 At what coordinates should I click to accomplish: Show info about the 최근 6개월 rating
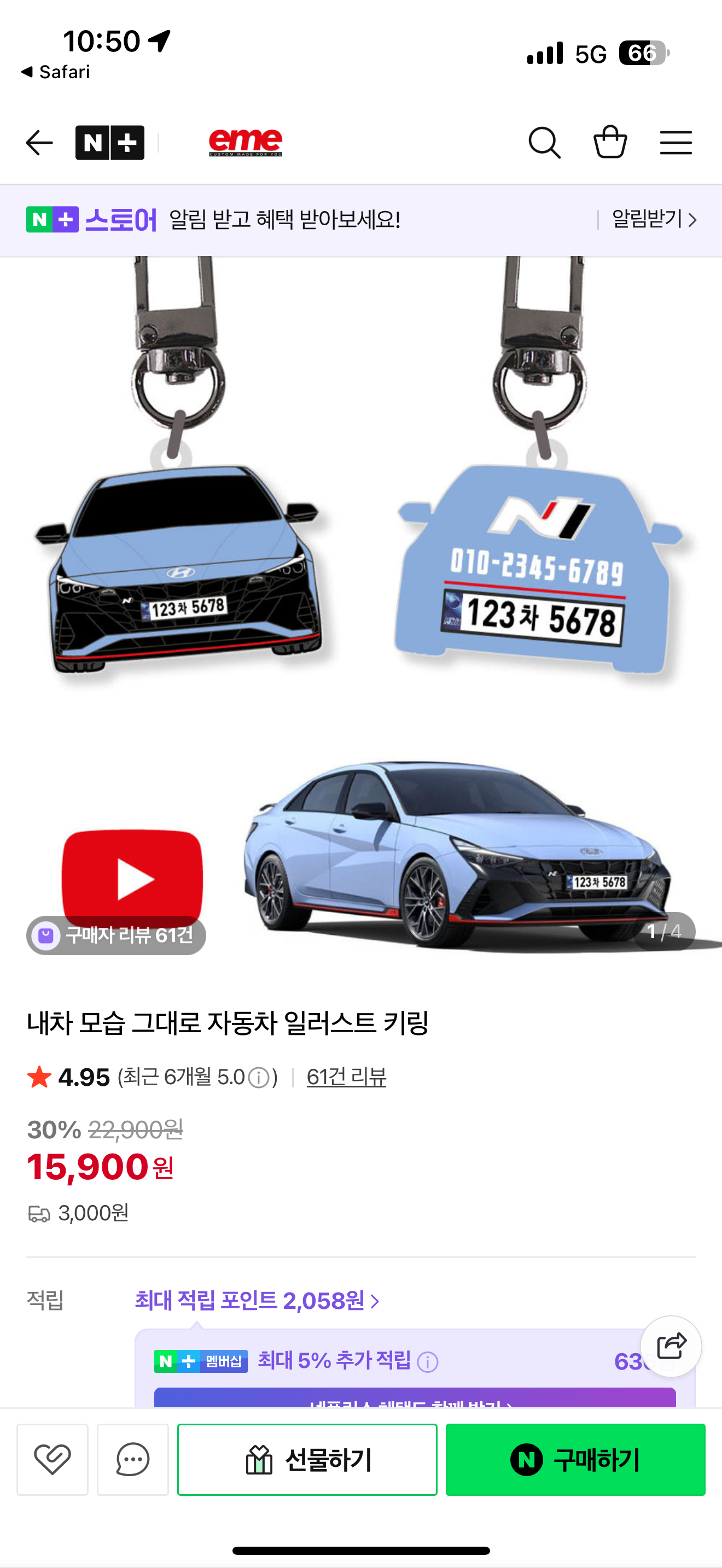coord(259,1078)
